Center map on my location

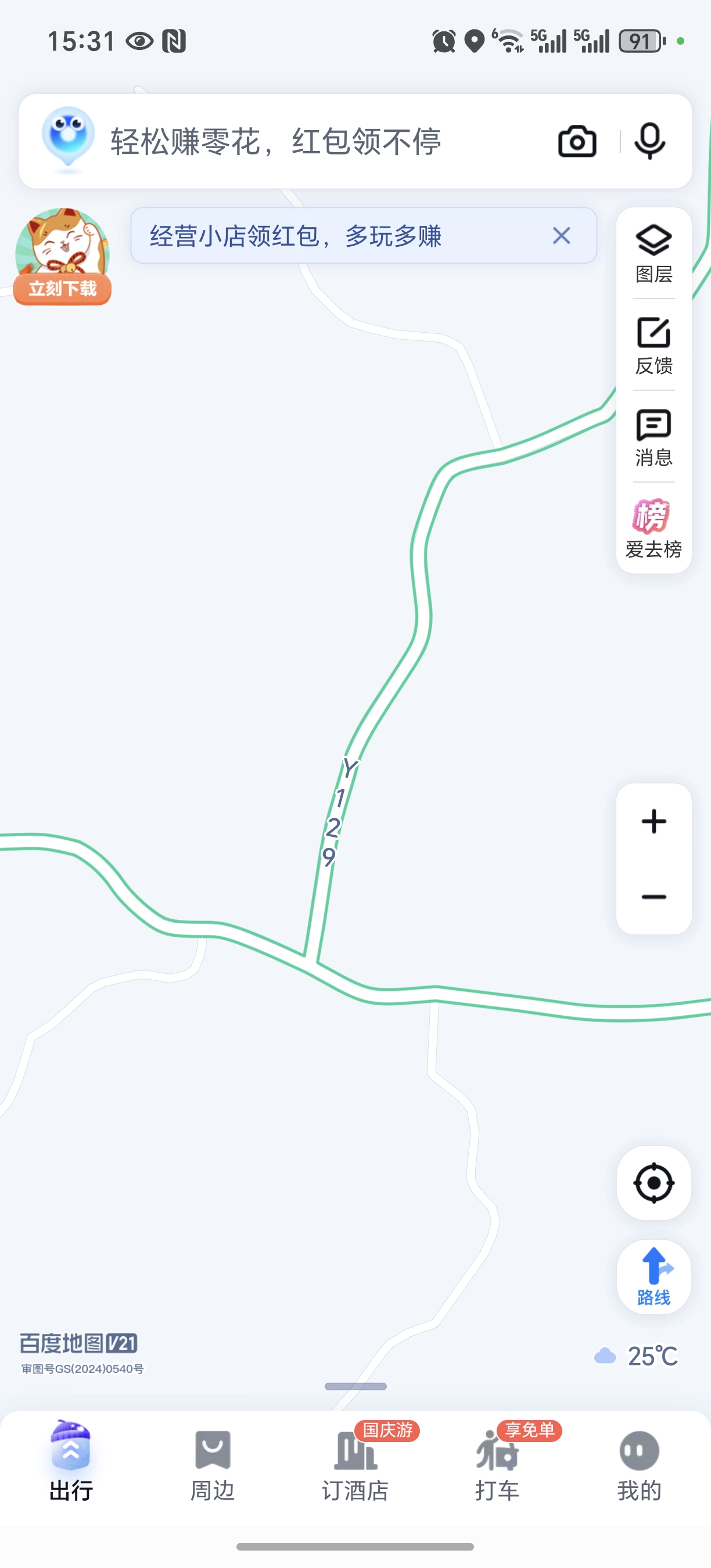tap(653, 1183)
